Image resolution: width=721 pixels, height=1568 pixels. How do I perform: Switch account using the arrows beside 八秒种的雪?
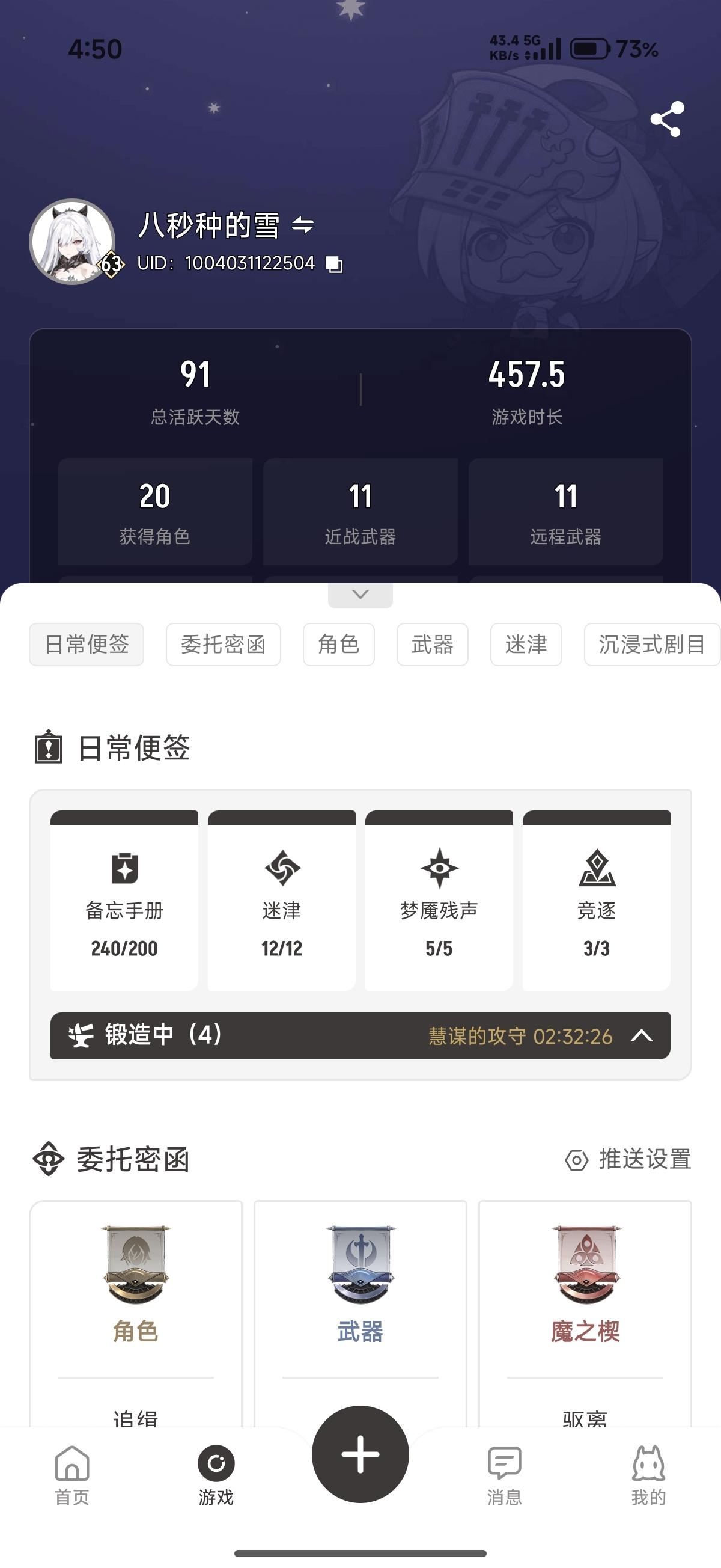(302, 226)
